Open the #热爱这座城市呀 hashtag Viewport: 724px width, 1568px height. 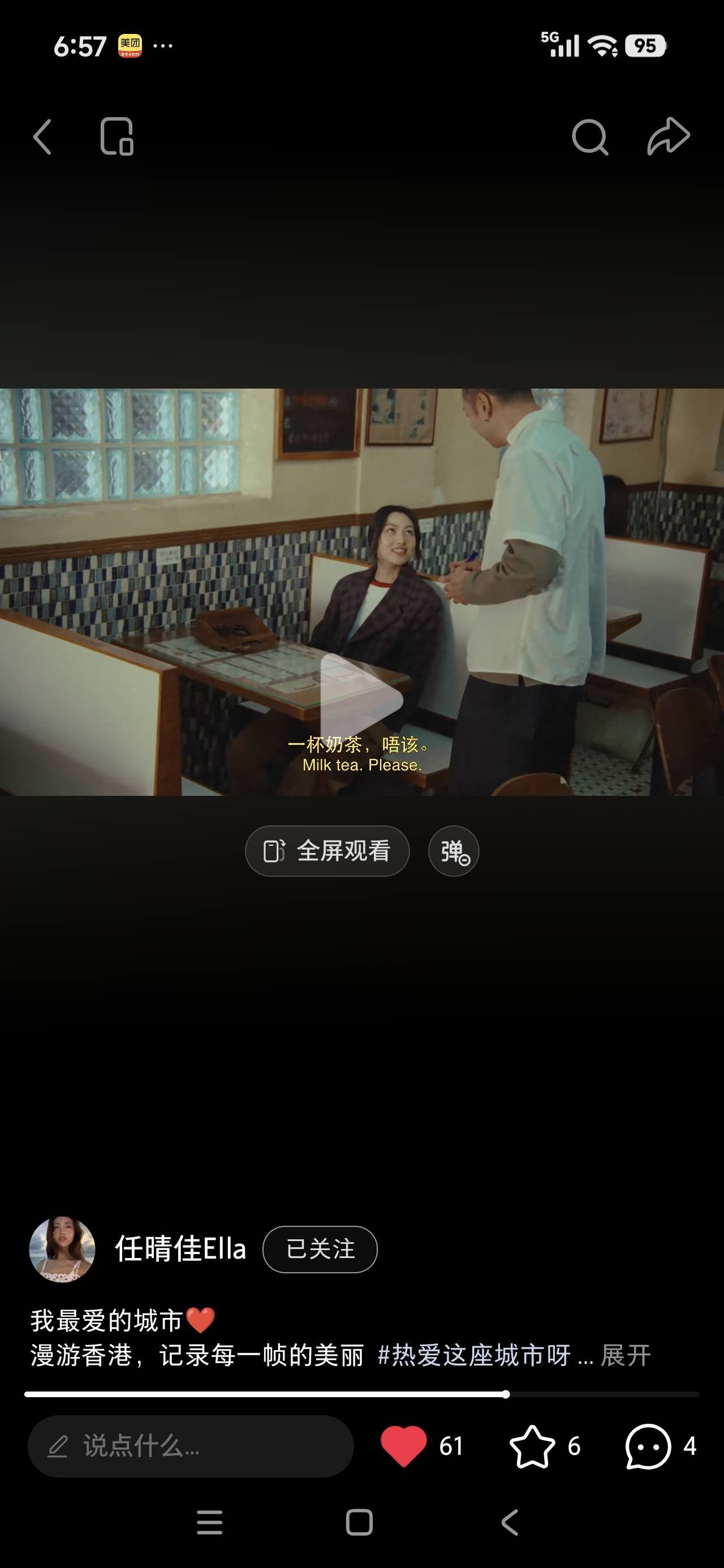(474, 1355)
